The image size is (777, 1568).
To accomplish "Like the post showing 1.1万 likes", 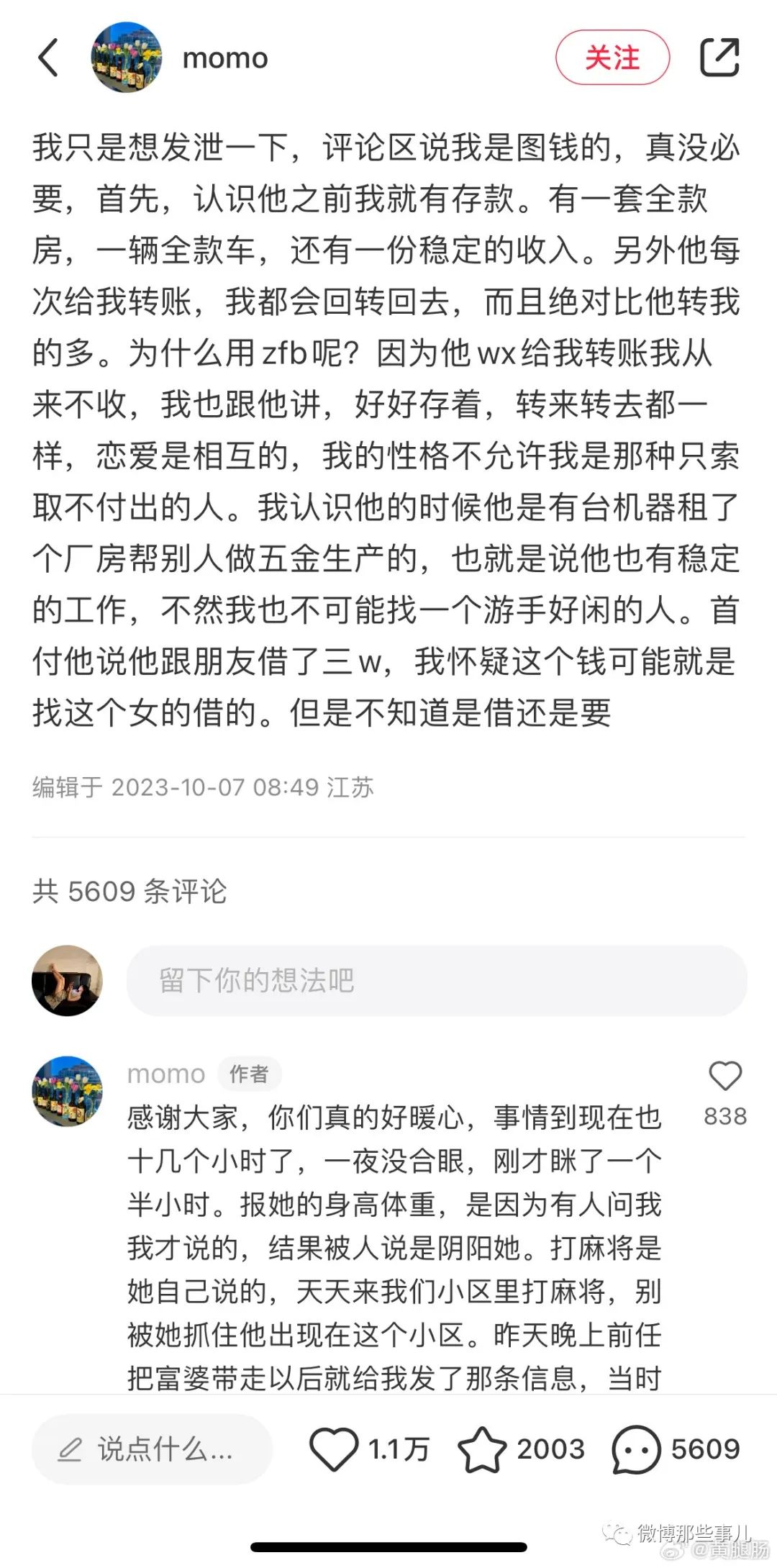I will (x=334, y=1449).
